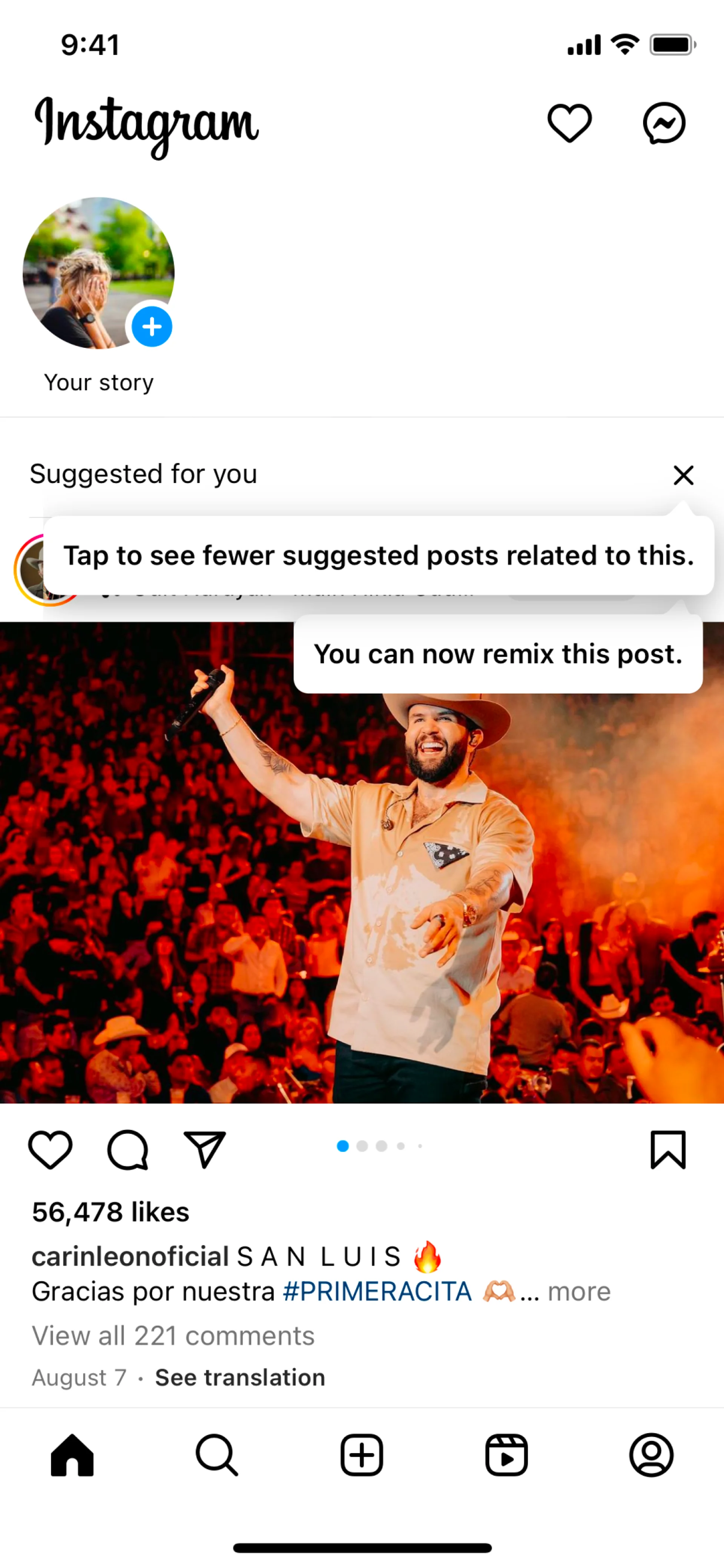
Task: Tap See translation
Action: tap(240, 1378)
